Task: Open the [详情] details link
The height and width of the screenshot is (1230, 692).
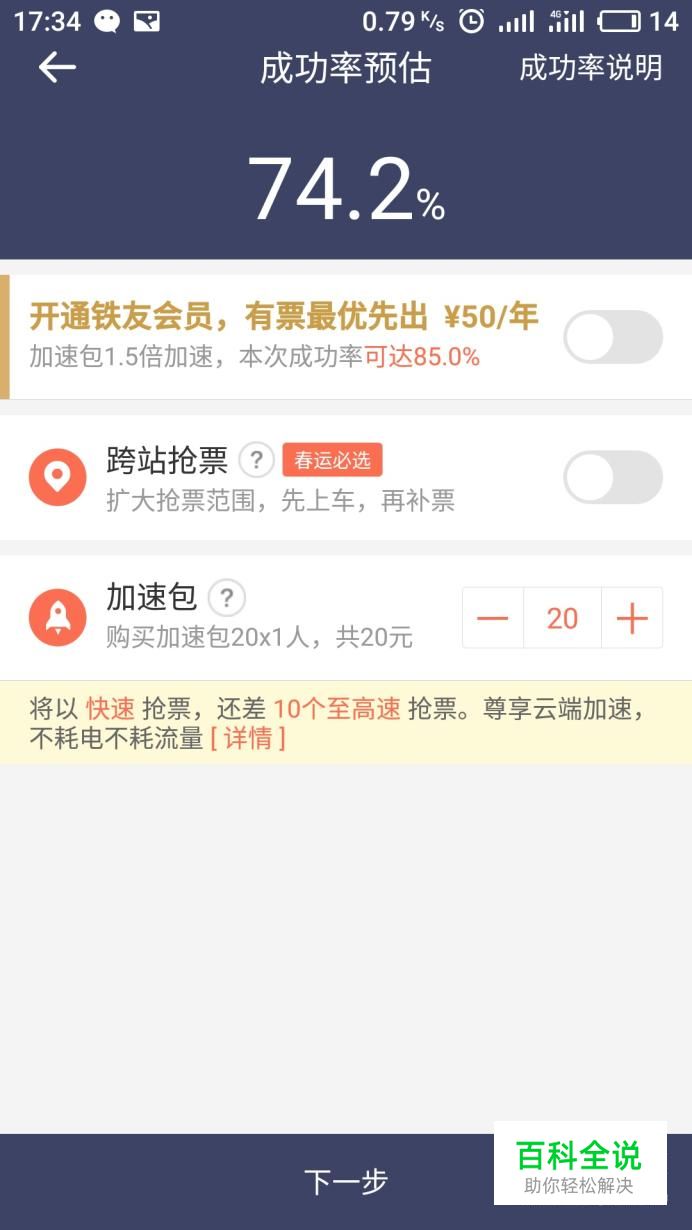Action: pos(248,739)
